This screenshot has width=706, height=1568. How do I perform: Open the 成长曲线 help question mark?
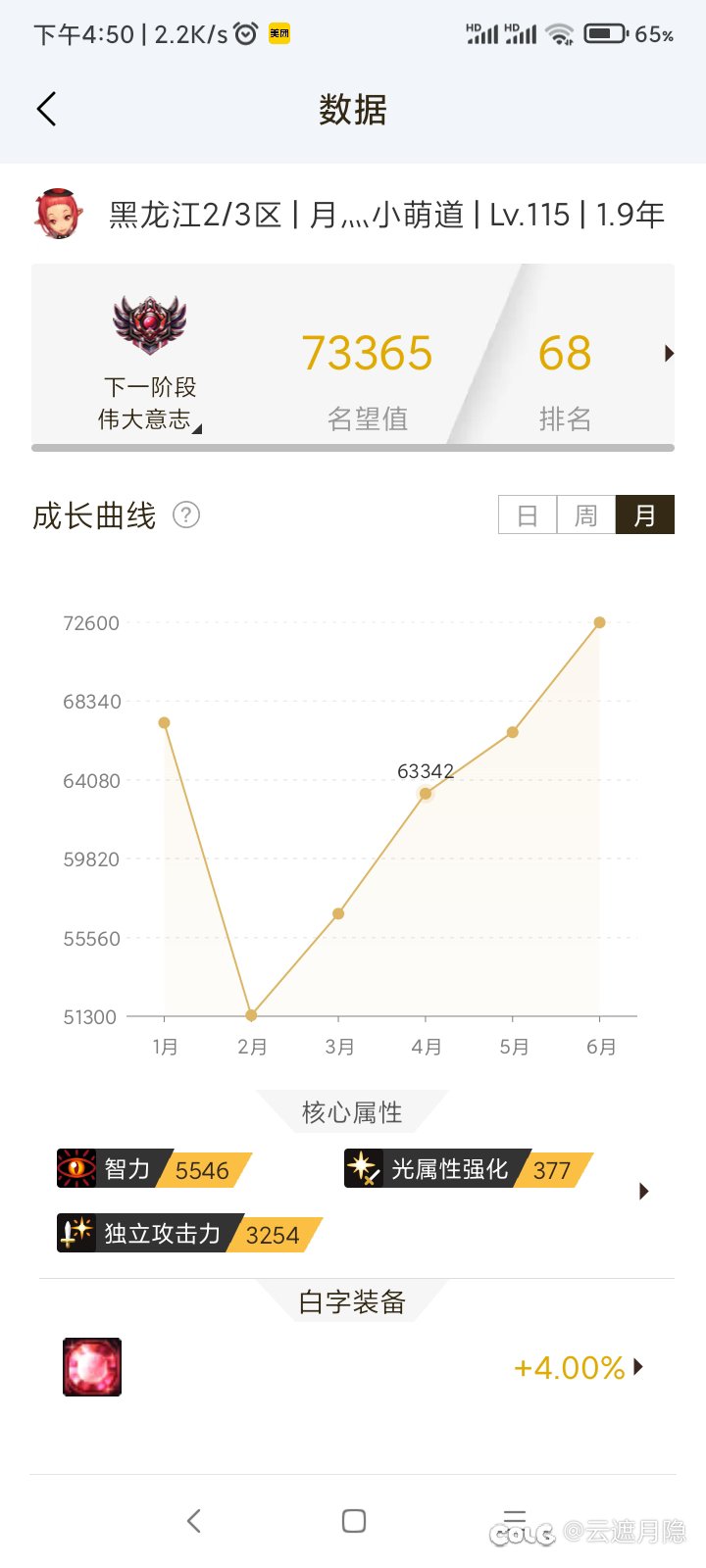pyautogui.click(x=186, y=514)
